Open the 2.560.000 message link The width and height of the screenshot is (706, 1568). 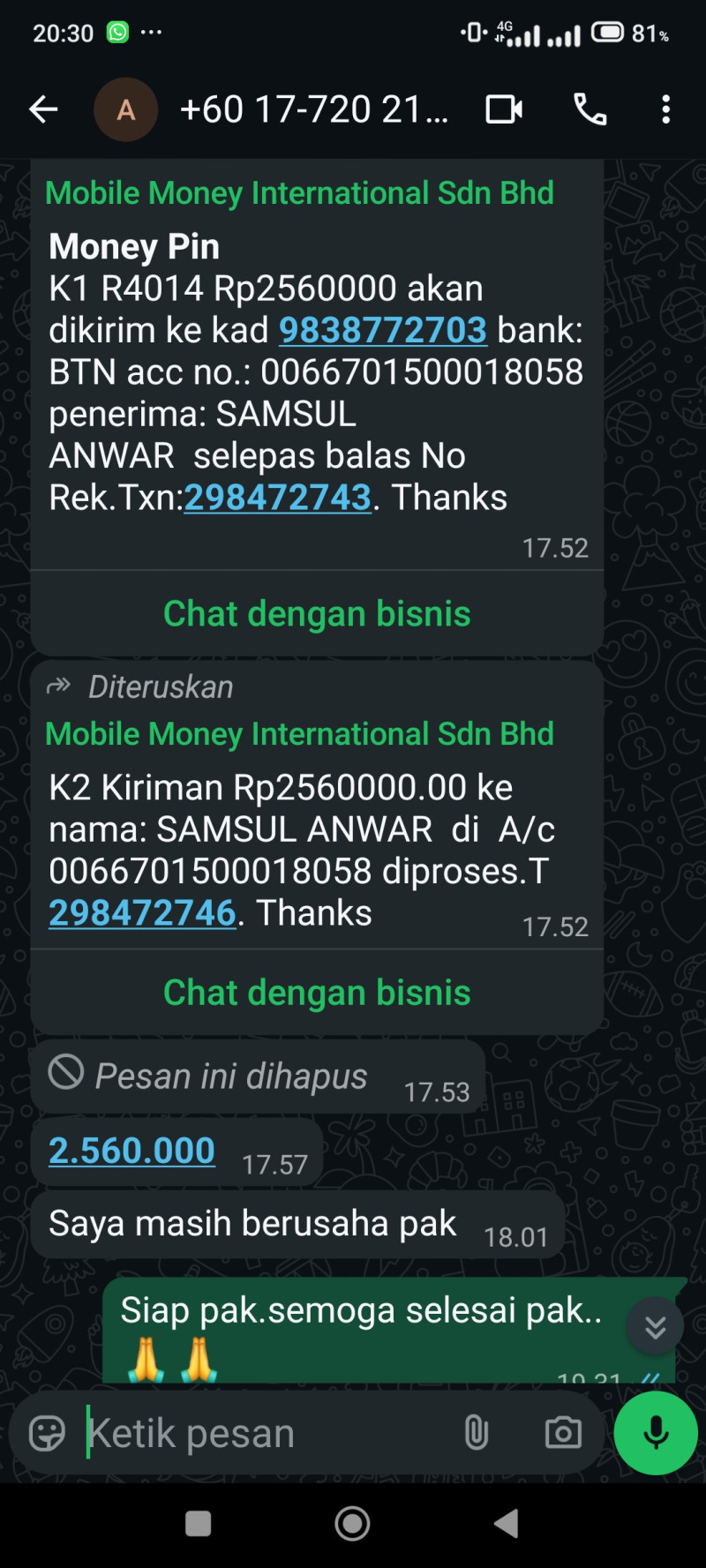click(130, 1150)
